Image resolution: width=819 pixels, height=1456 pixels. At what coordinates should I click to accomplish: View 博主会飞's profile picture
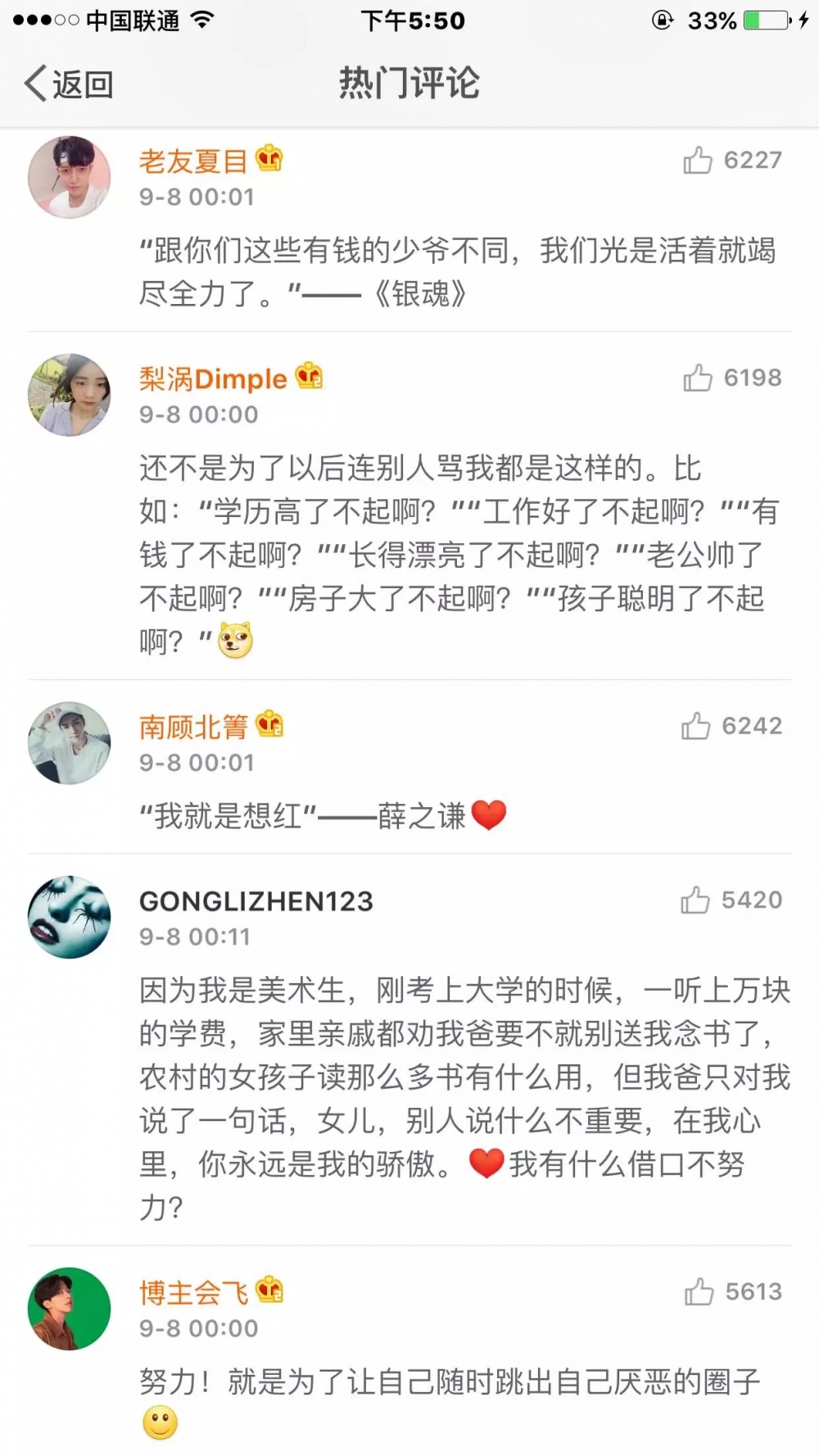70,1309
